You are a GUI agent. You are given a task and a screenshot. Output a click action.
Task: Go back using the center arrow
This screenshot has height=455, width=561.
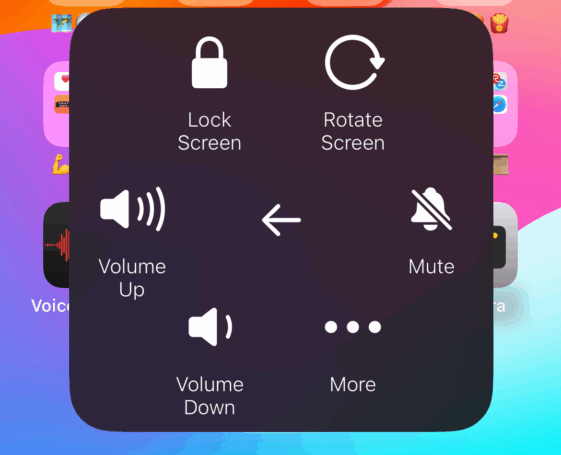click(x=281, y=220)
